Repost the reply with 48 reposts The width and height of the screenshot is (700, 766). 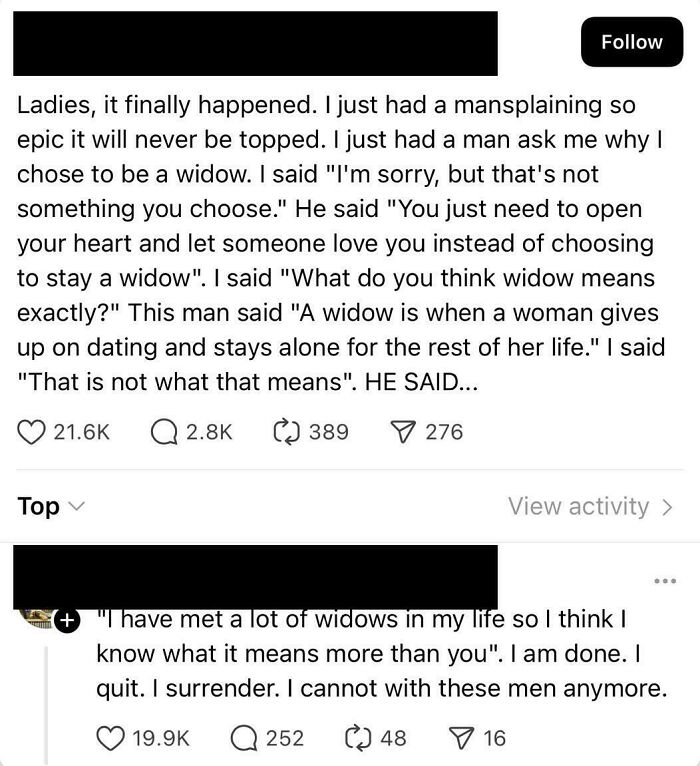[x=357, y=738]
